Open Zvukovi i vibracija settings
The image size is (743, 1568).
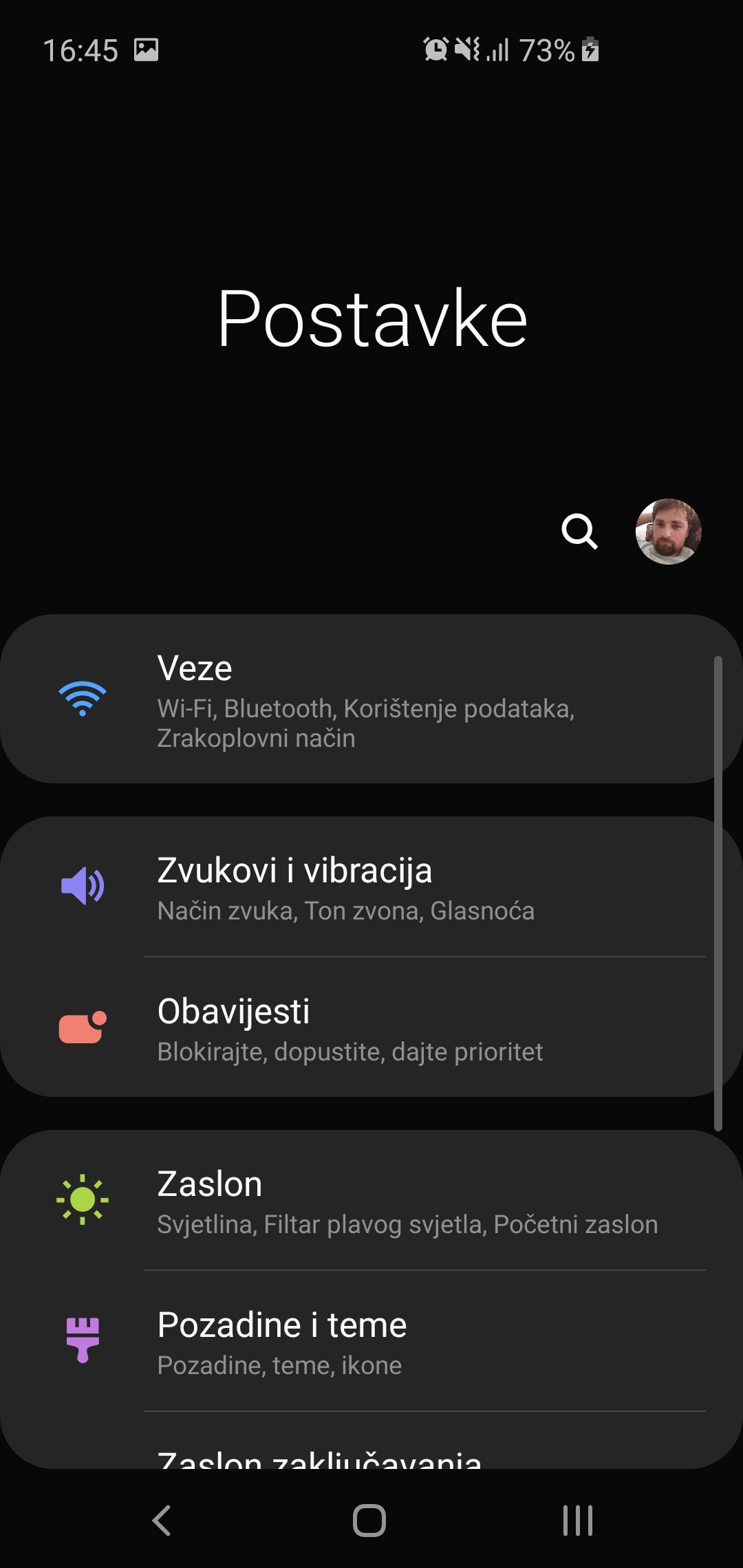(365, 886)
